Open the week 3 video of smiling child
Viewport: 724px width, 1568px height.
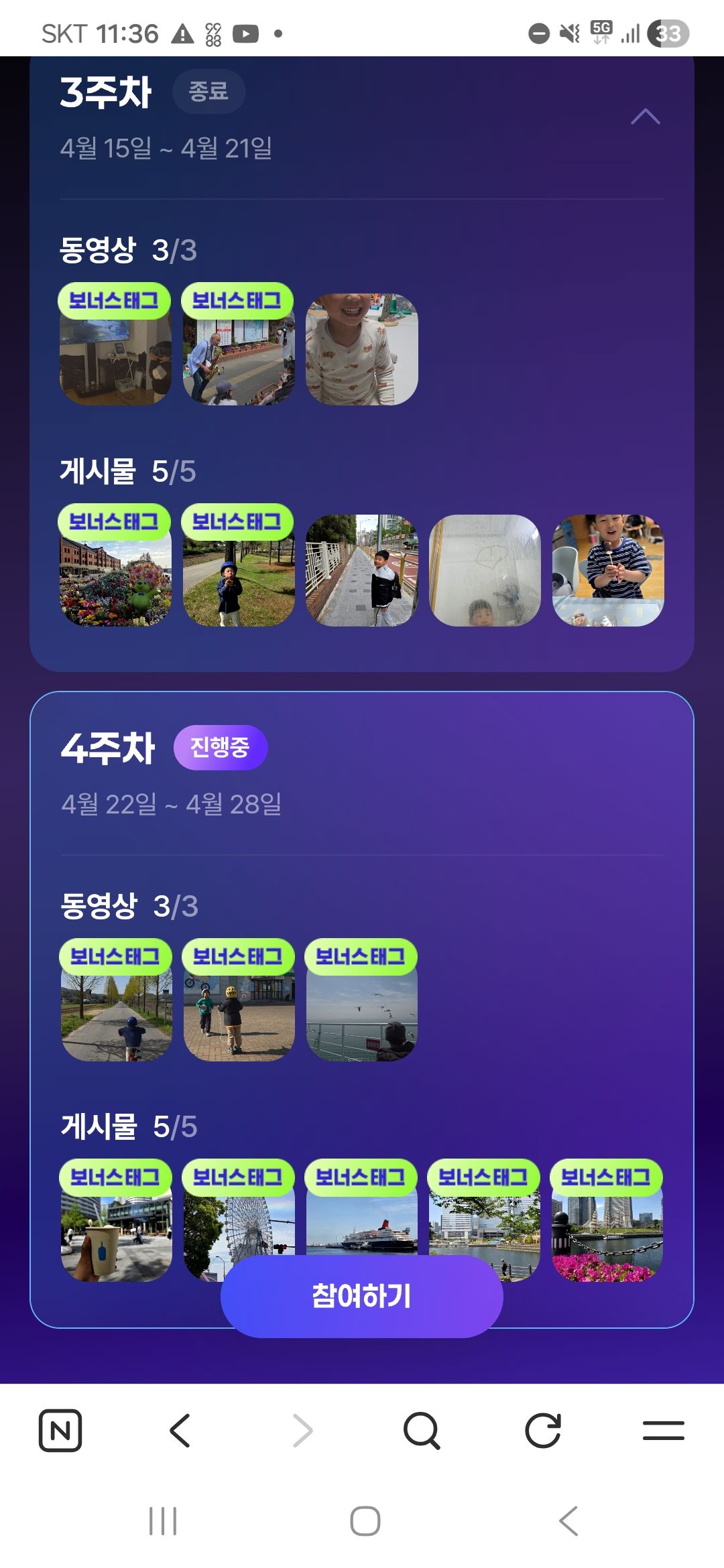[x=362, y=349]
